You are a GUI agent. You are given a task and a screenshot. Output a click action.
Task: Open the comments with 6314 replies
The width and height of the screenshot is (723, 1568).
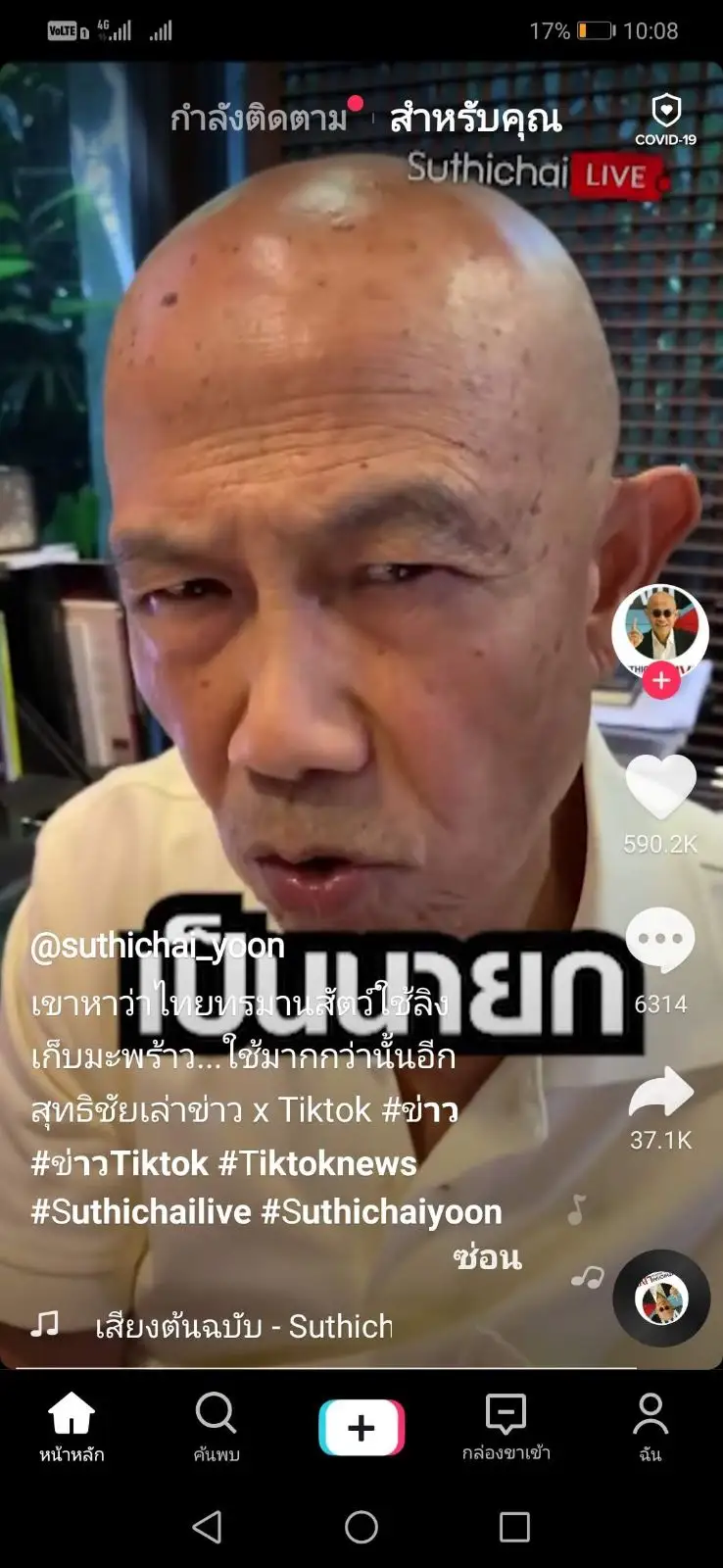coord(661,941)
